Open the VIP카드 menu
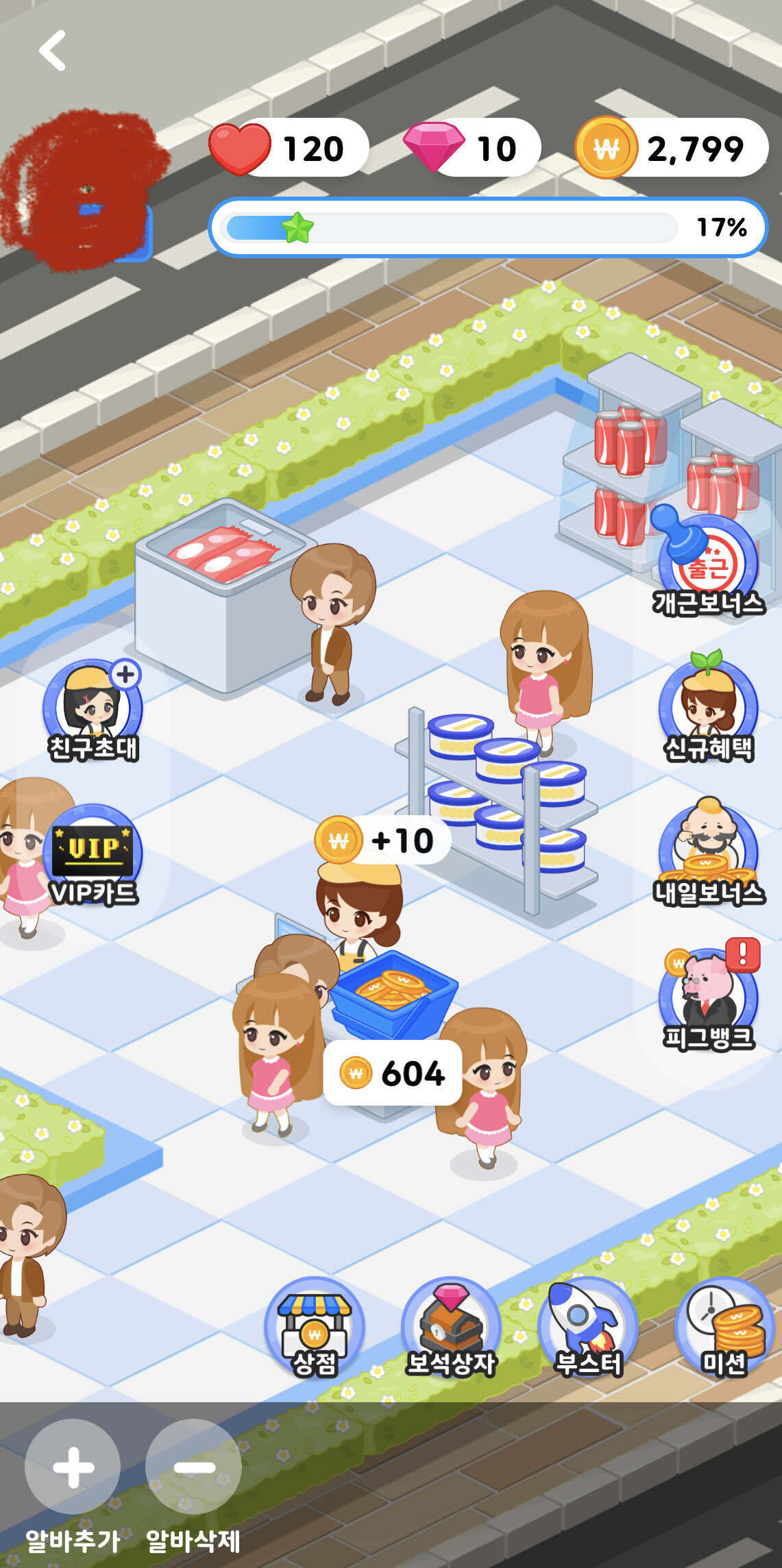 click(x=93, y=855)
